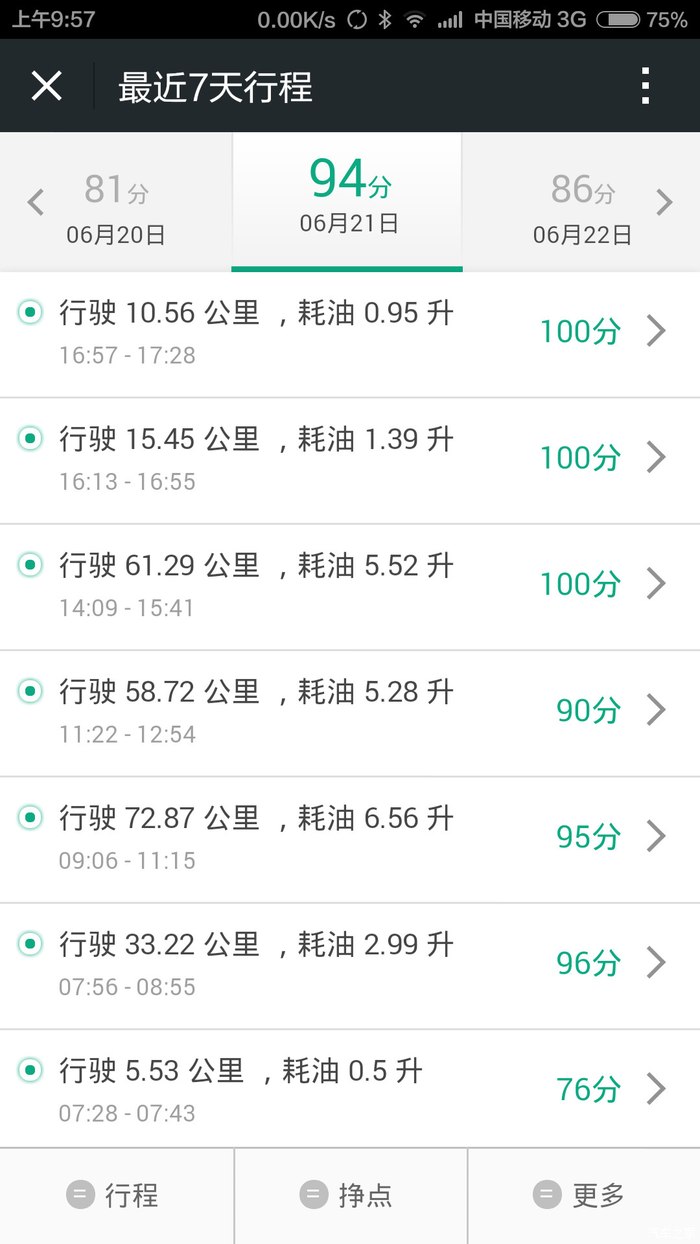Image resolution: width=700 pixels, height=1244 pixels.
Task: Open the 07:56 - 08:55 trip
Action: [350, 964]
